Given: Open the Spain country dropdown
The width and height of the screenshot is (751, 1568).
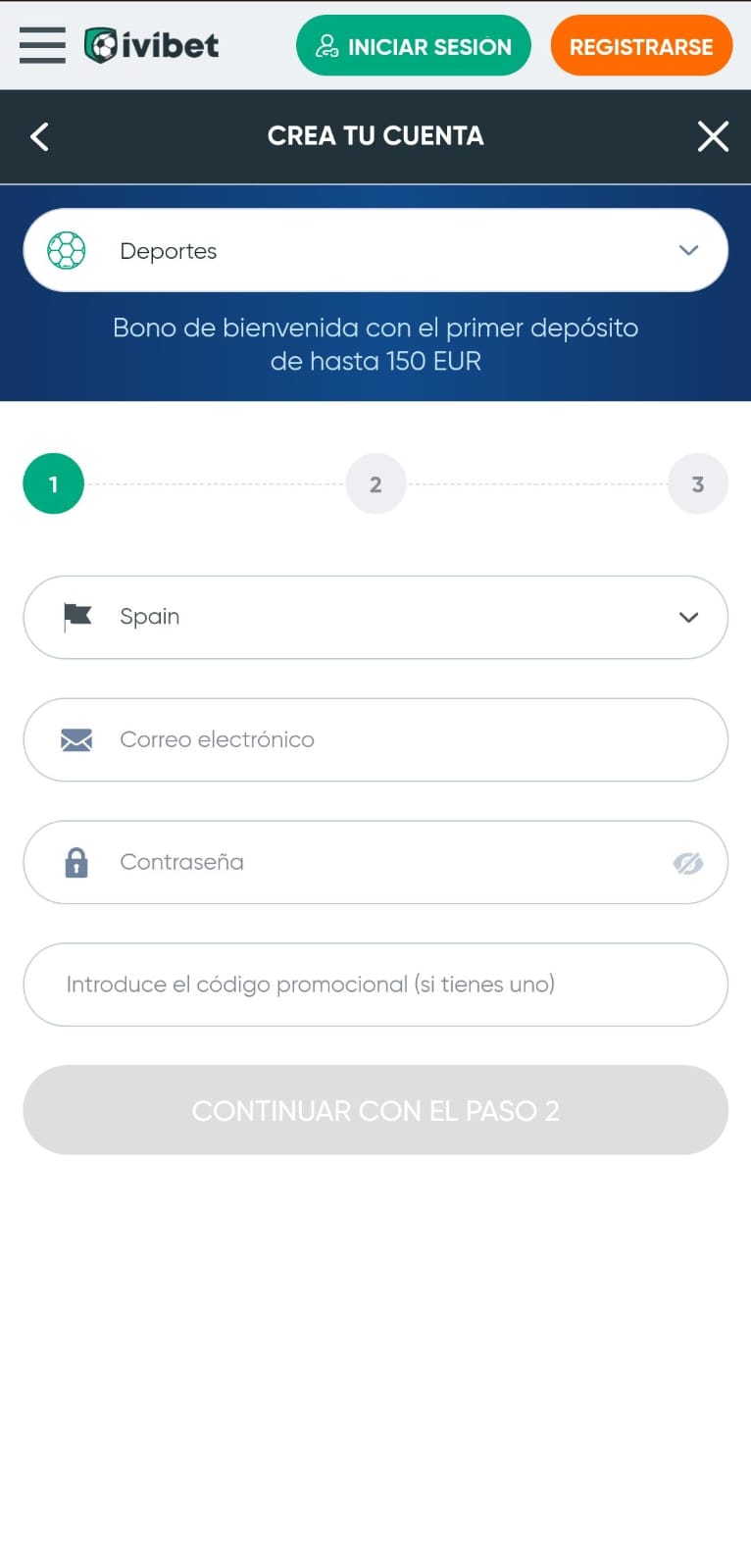Looking at the screenshot, I should click(x=375, y=617).
